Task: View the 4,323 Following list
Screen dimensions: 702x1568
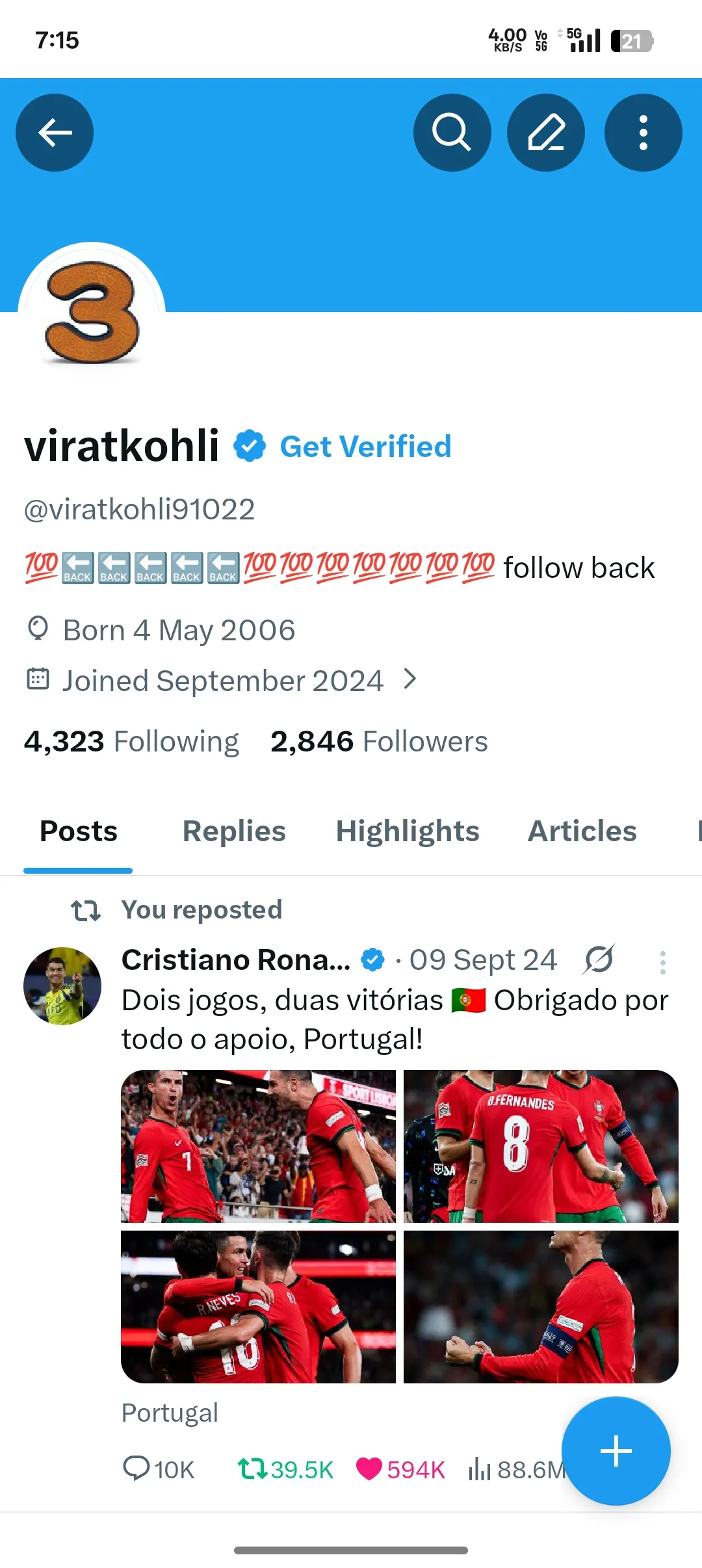Action: click(x=131, y=742)
